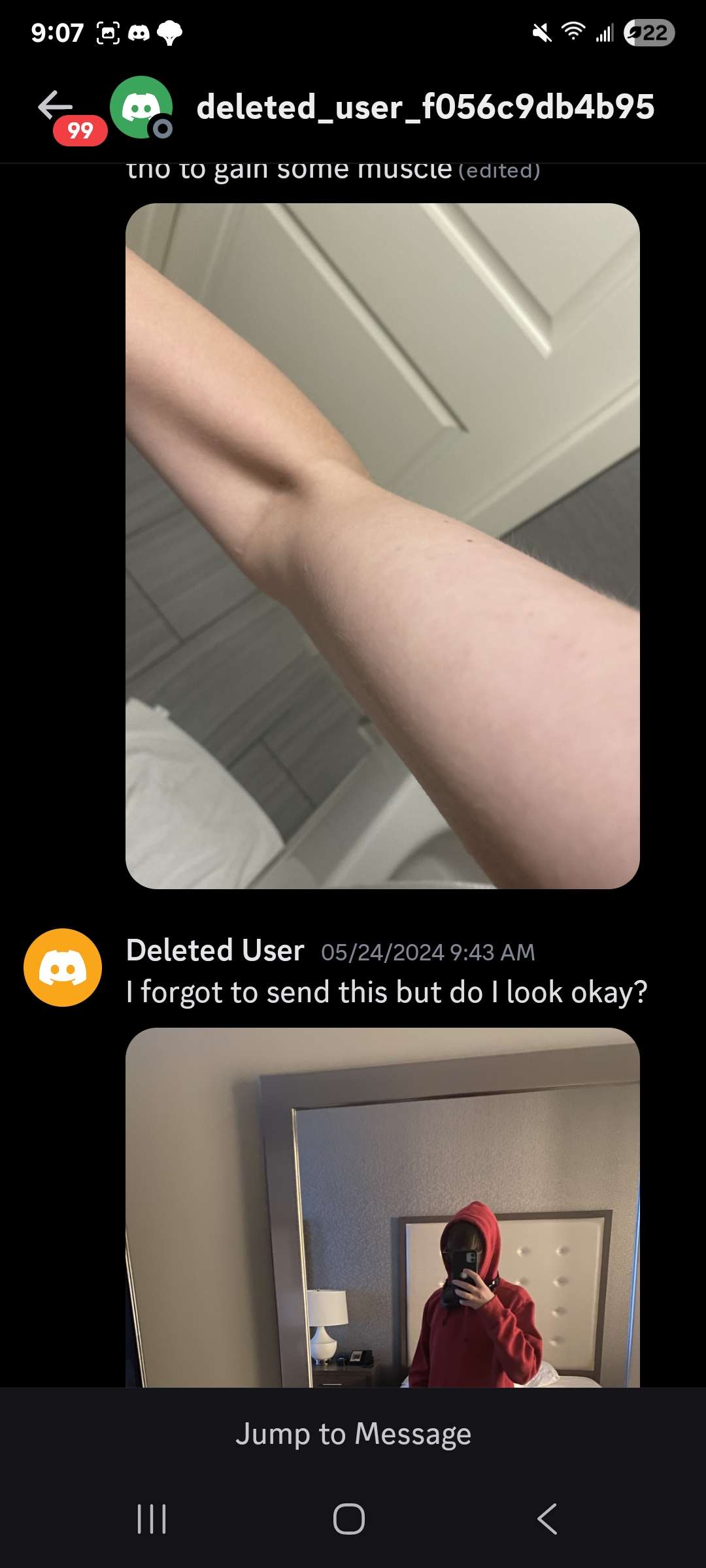Open the Deleted User name in message
The width and height of the screenshot is (706, 1568).
(x=215, y=951)
